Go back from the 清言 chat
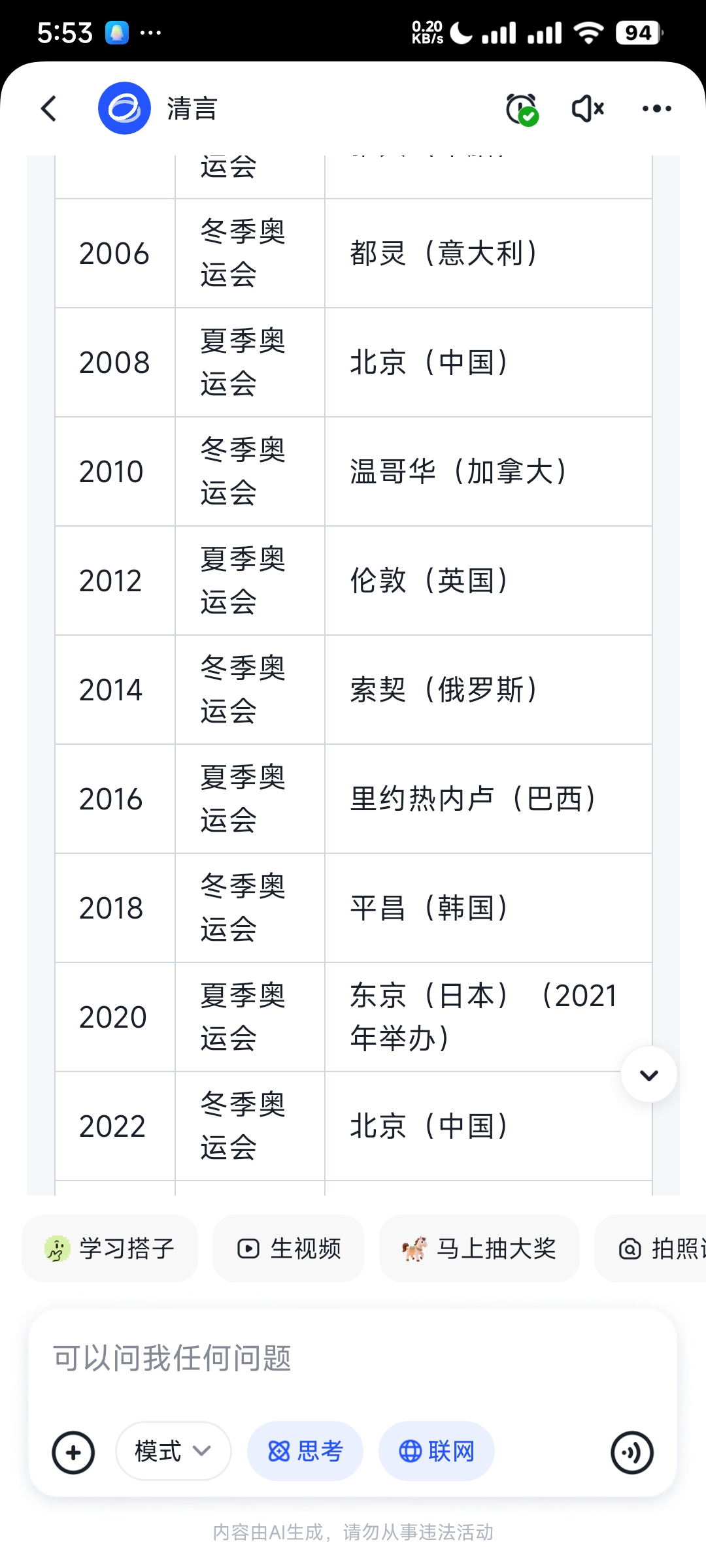Viewport: 706px width, 1568px height. click(x=49, y=108)
